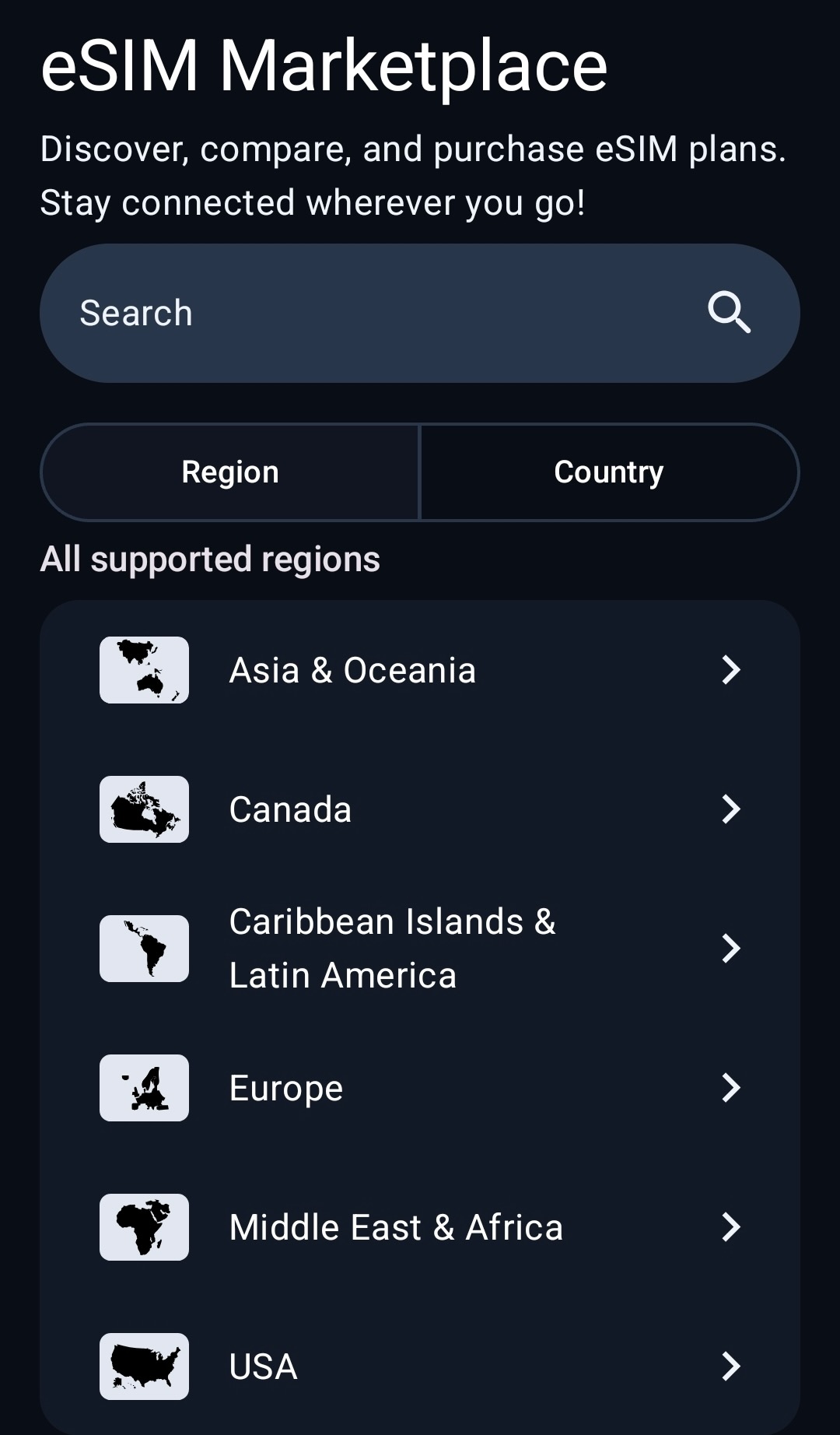This screenshot has height=1435, width=840.
Task: Switch to the Region tab
Action: pos(230,472)
